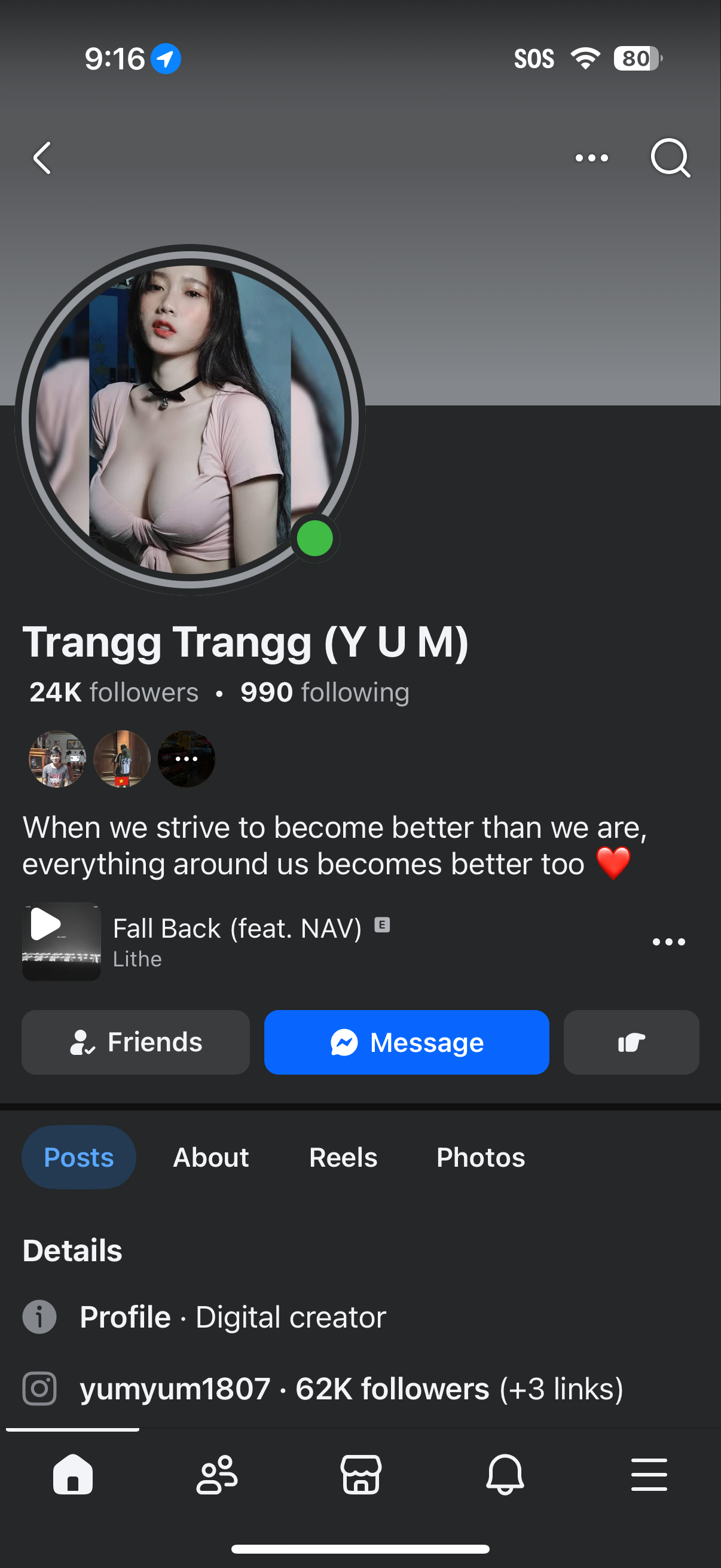Switch to the Photos tab
This screenshot has height=1568, width=721.
[x=481, y=1157]
